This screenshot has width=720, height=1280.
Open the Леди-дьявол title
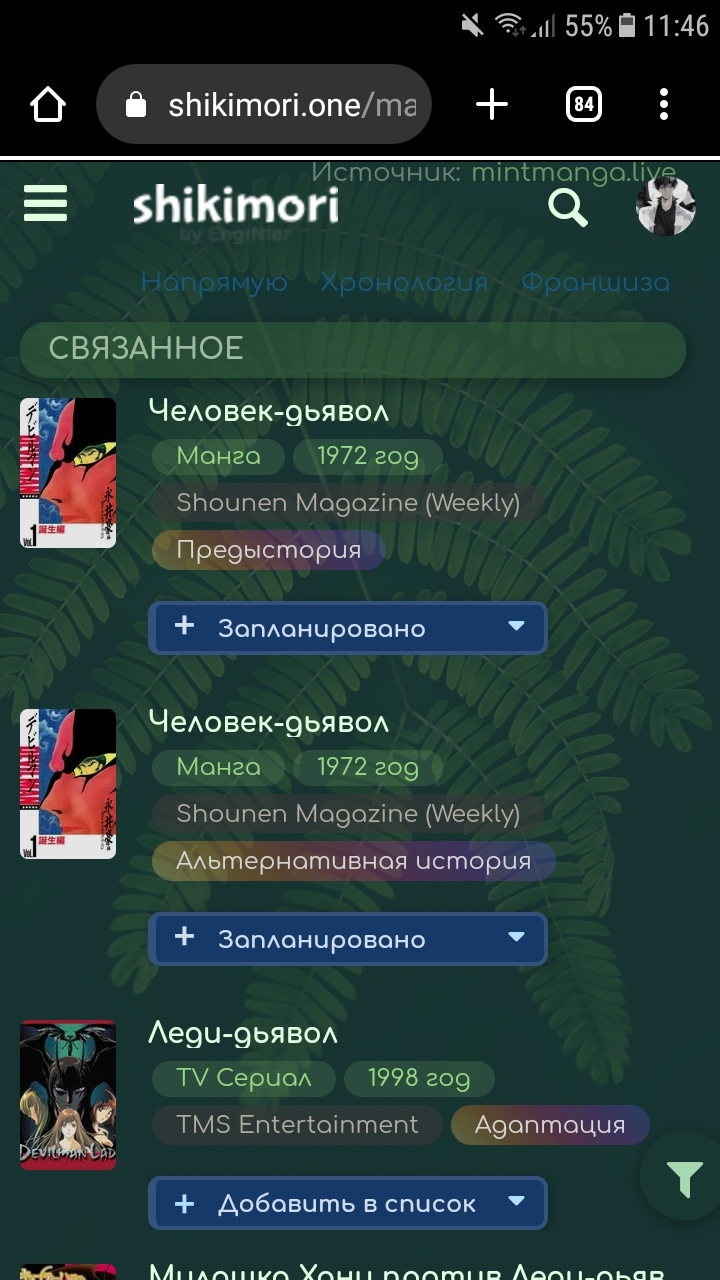[x=243, y=1033]
